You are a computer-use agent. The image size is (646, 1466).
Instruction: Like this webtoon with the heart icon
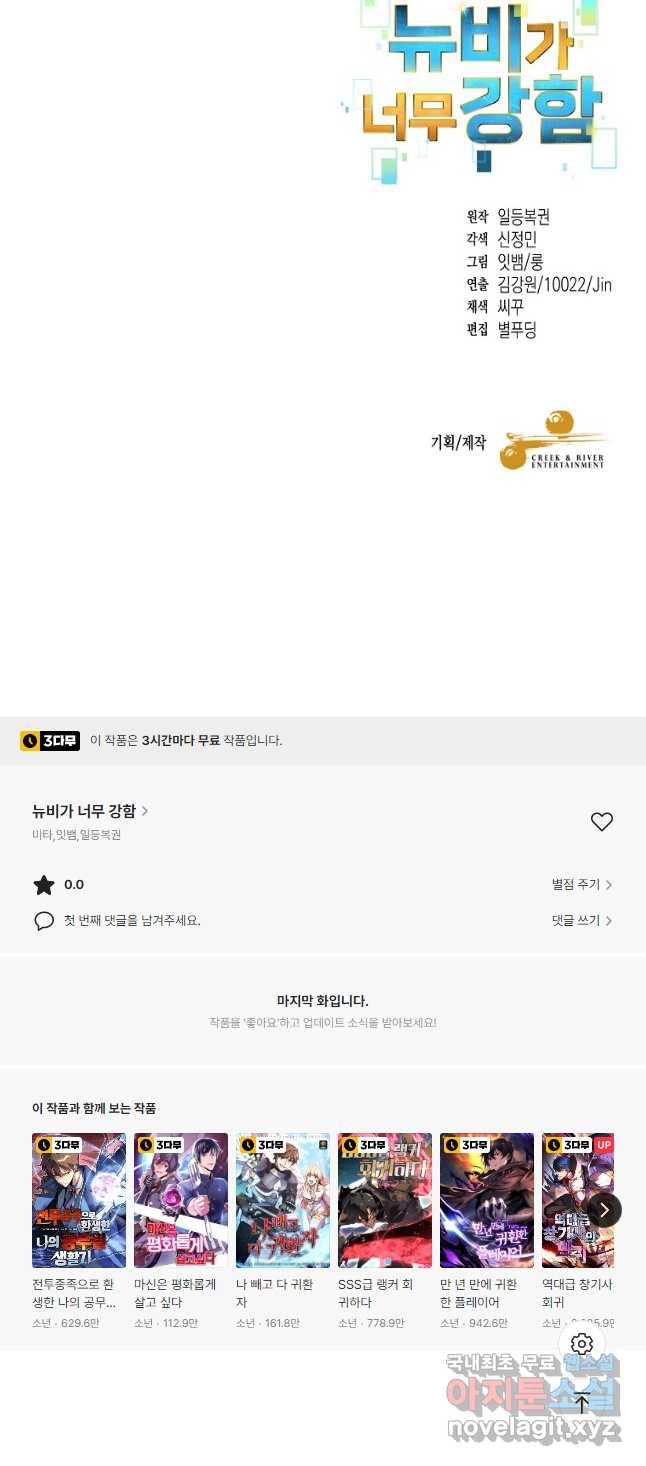(x=601, y=822)
